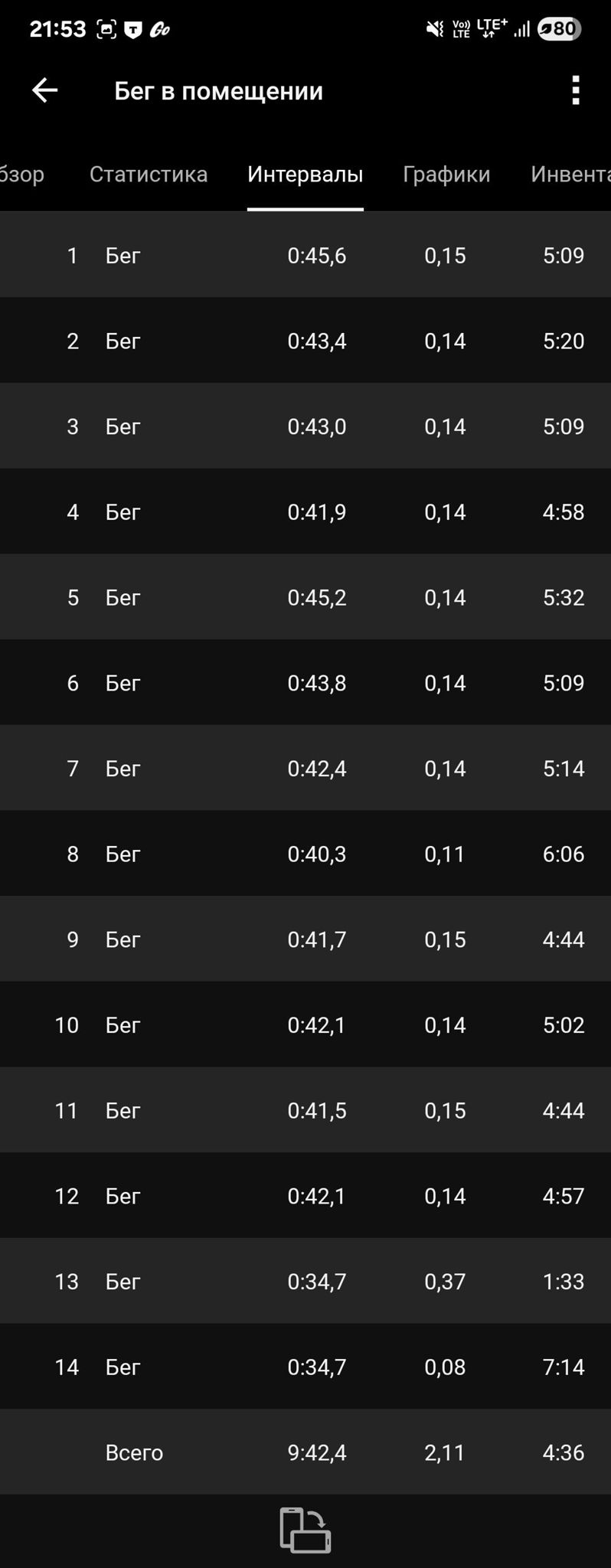Open the Инвентарь tab

[x=570, y=175]
